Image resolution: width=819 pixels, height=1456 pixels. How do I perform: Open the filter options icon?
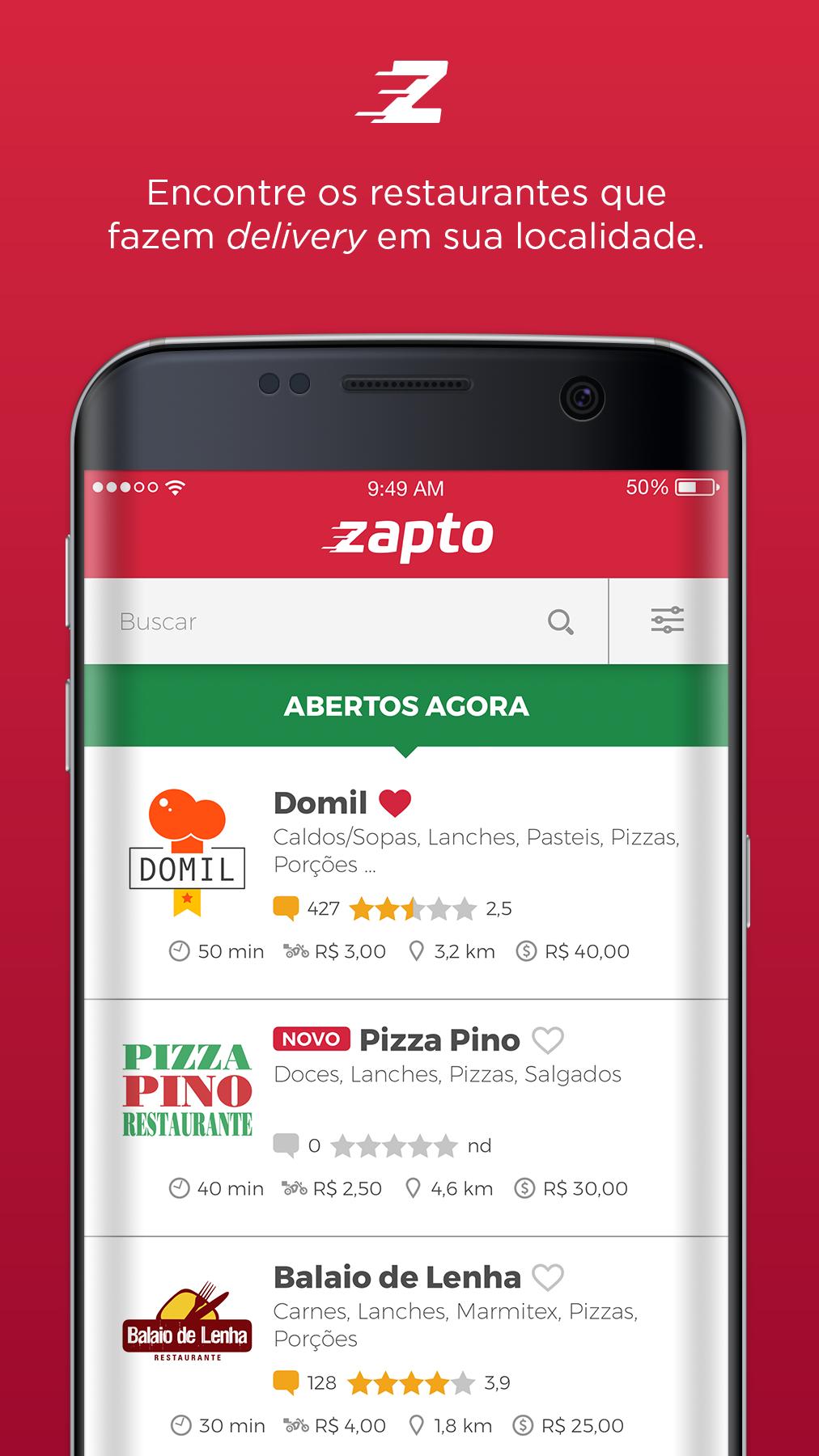(x=666, y=621)
